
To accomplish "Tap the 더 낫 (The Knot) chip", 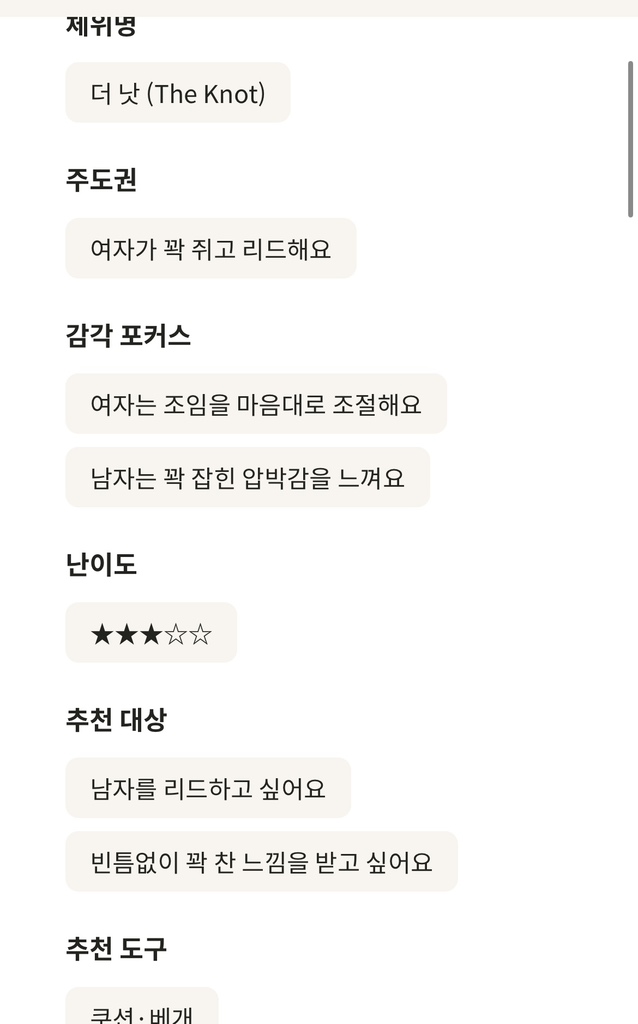I will pos(178,93).
